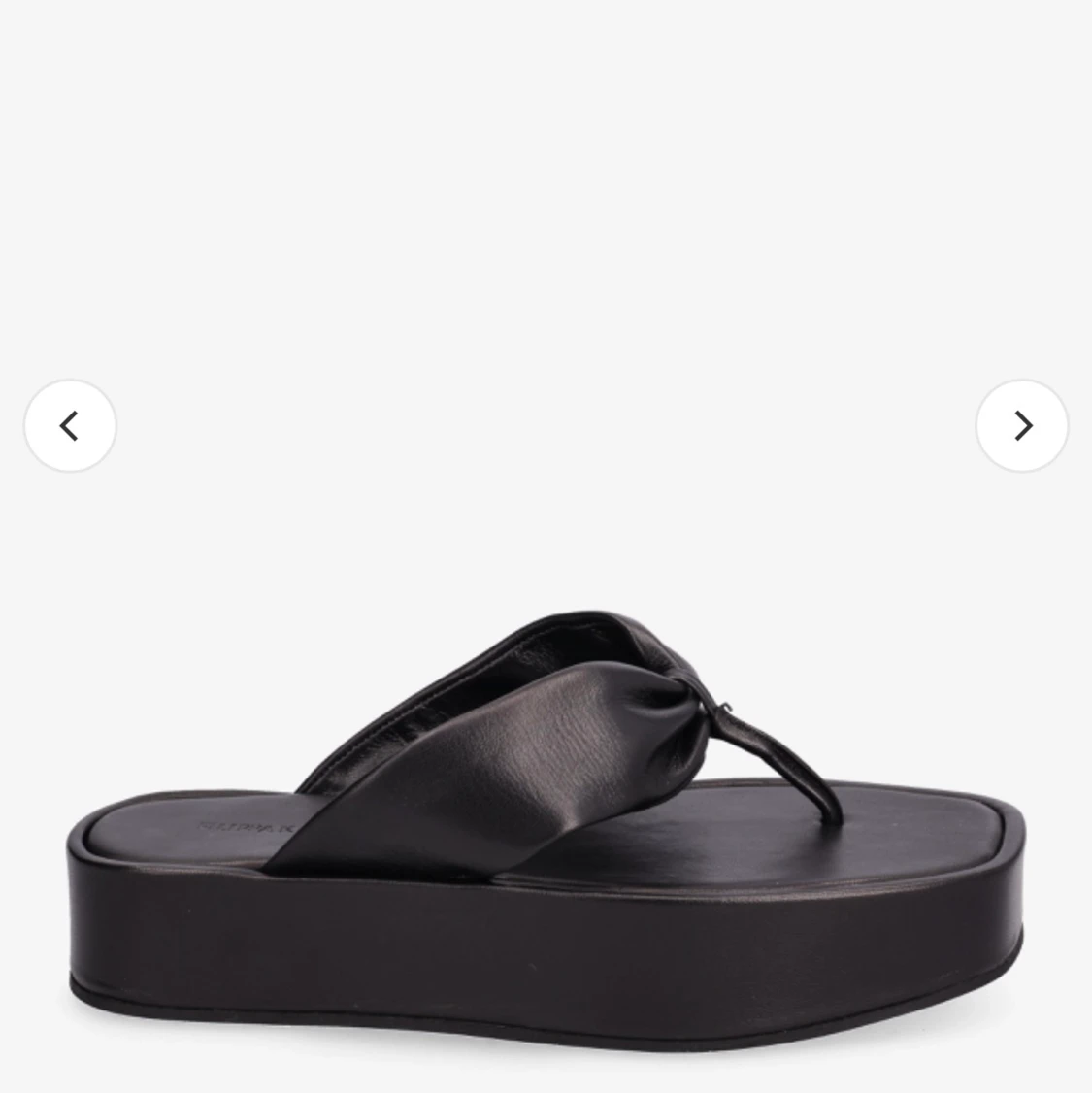The image size is (1092, 1093).
Task: Go to the previous product image
Action: coord(70,425)
